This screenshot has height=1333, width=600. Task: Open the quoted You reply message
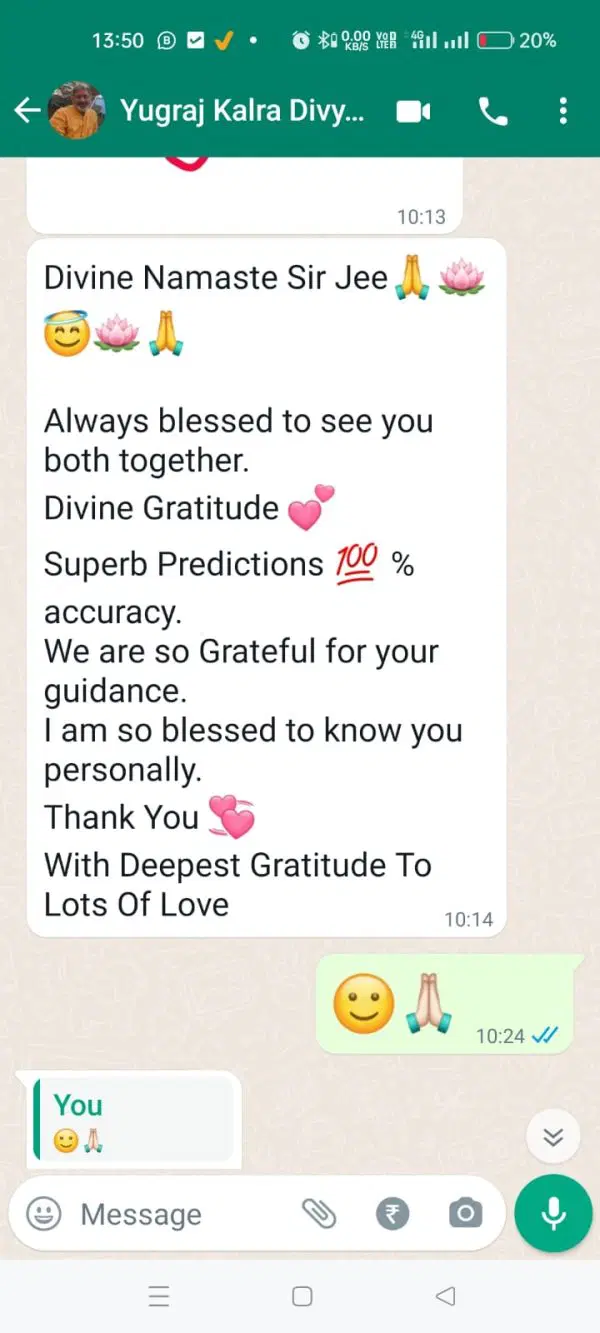click(130, 1120)
